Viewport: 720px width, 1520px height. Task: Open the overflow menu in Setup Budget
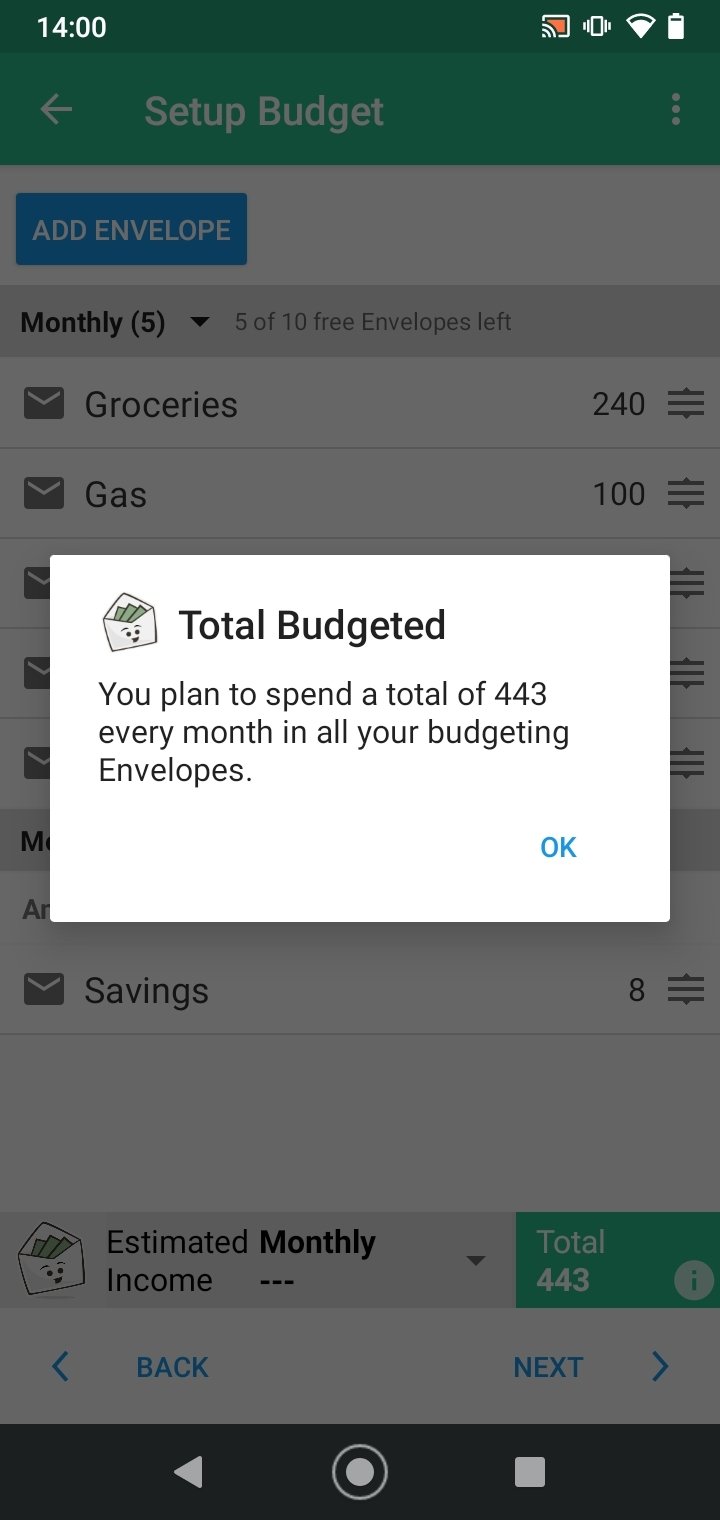click(676, 110)
